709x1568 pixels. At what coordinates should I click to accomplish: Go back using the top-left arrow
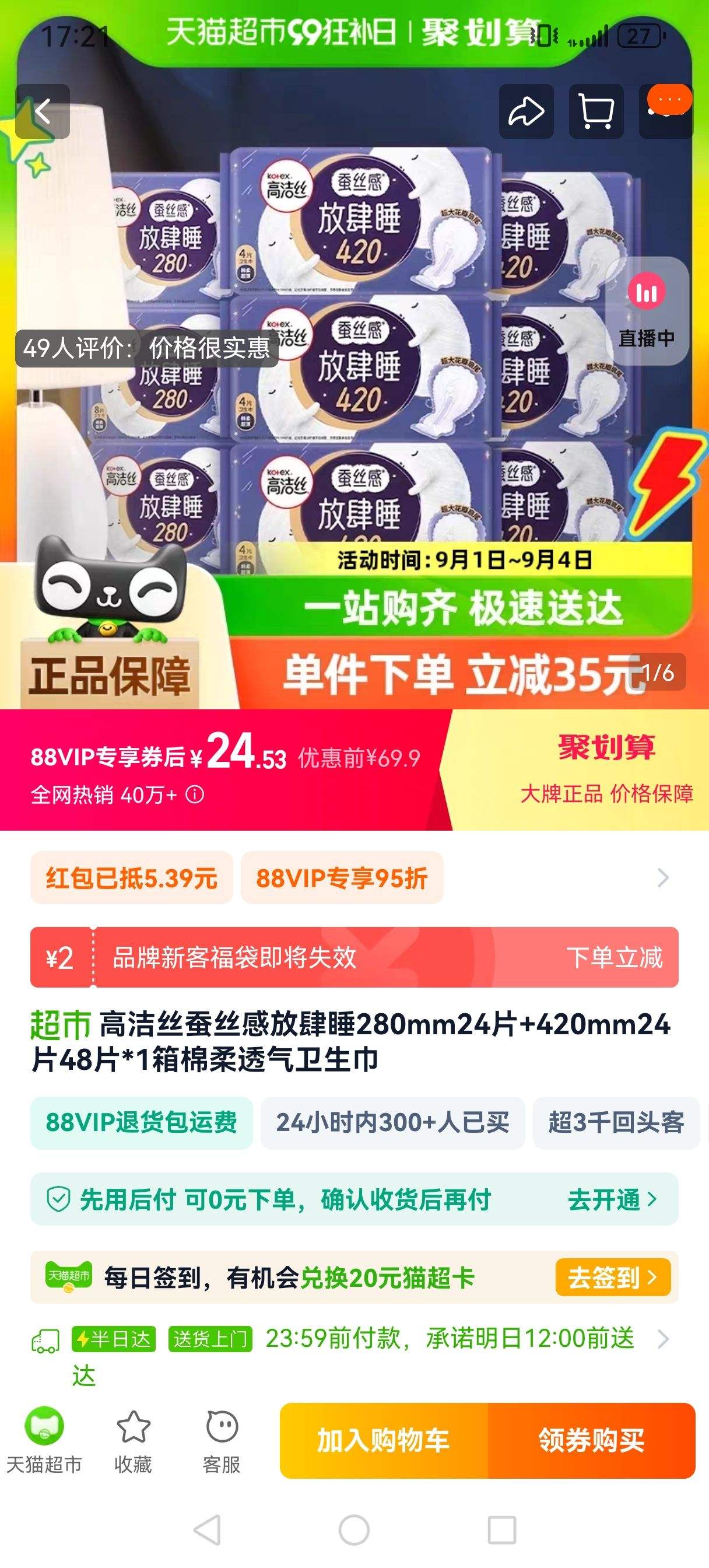tap(42, 111)
